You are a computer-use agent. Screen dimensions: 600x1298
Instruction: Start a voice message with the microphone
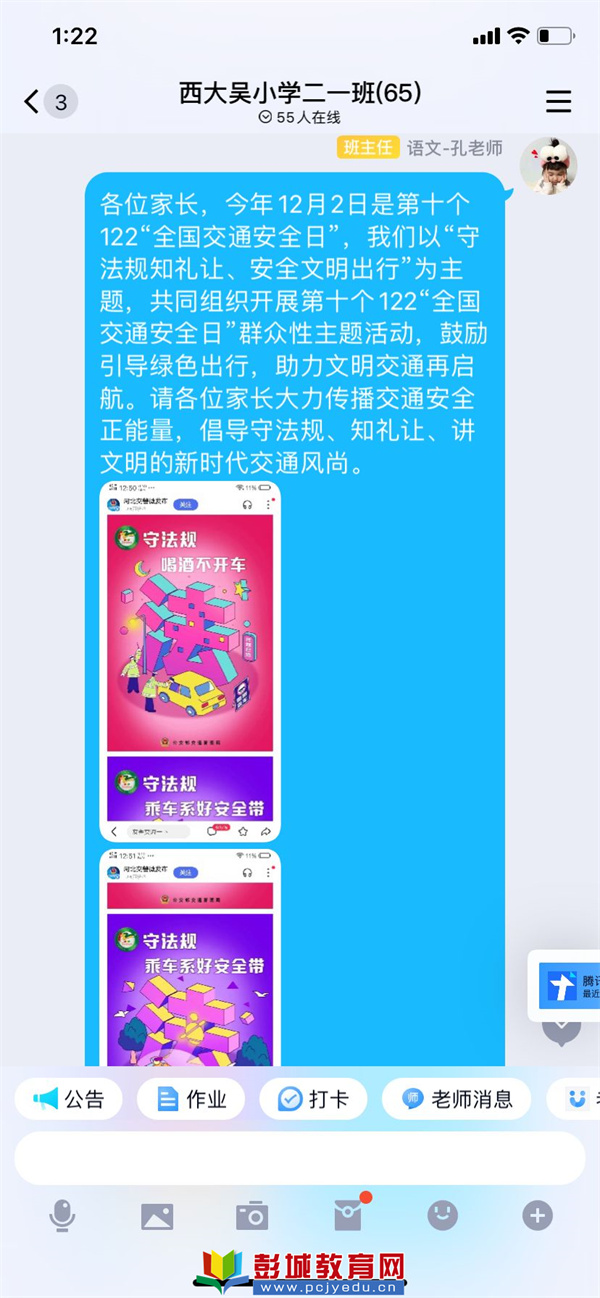[62, 1215]
